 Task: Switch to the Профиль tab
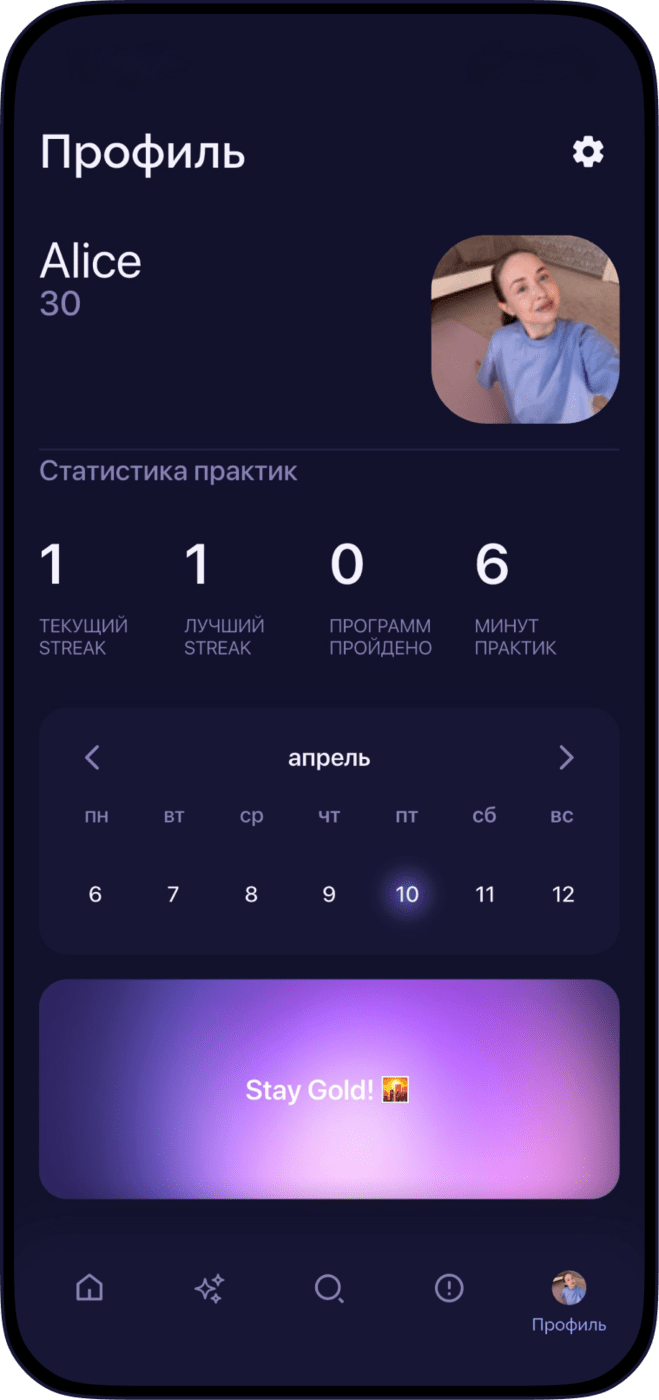(569, 1302)
